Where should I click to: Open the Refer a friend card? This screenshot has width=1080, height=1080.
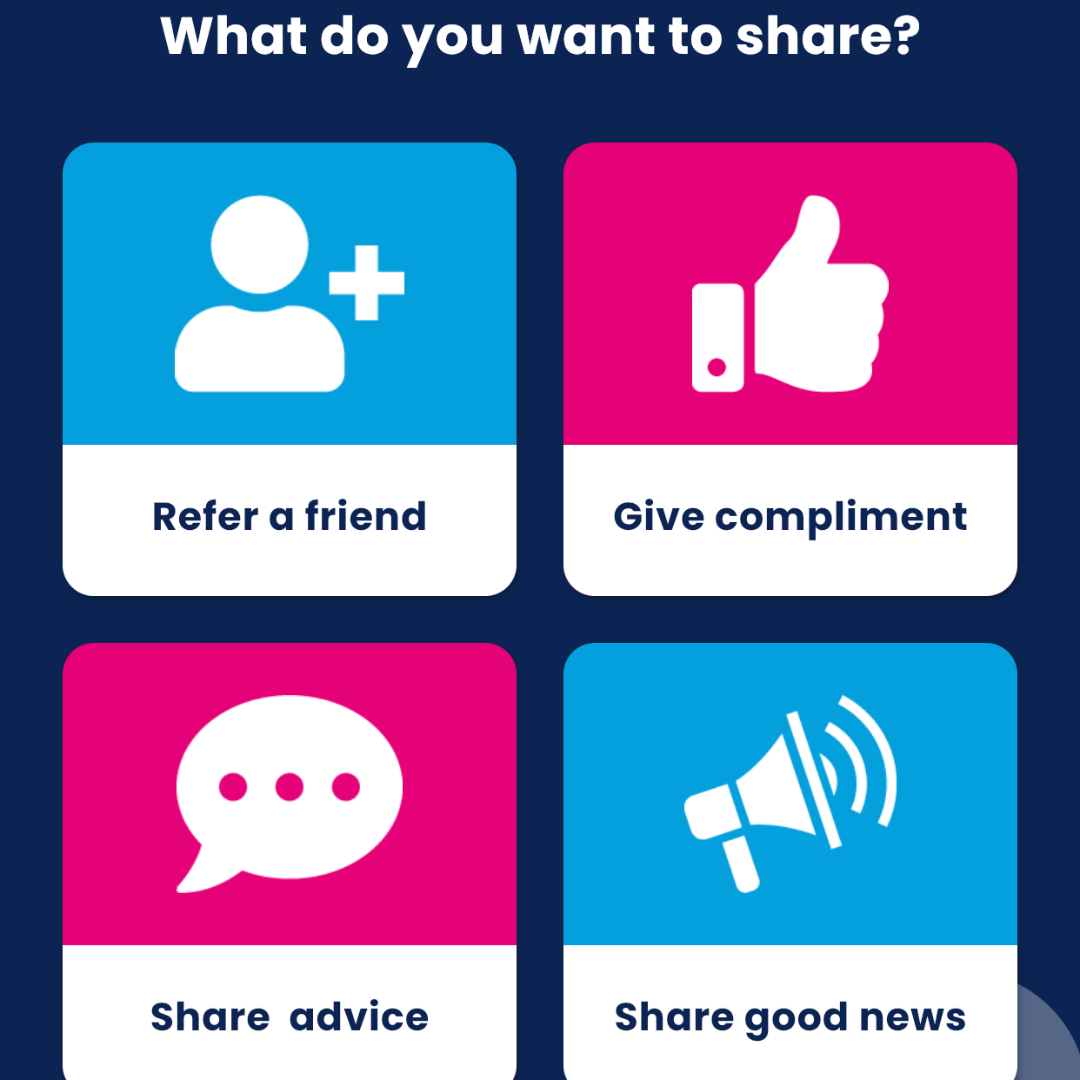tap(289, 369)
